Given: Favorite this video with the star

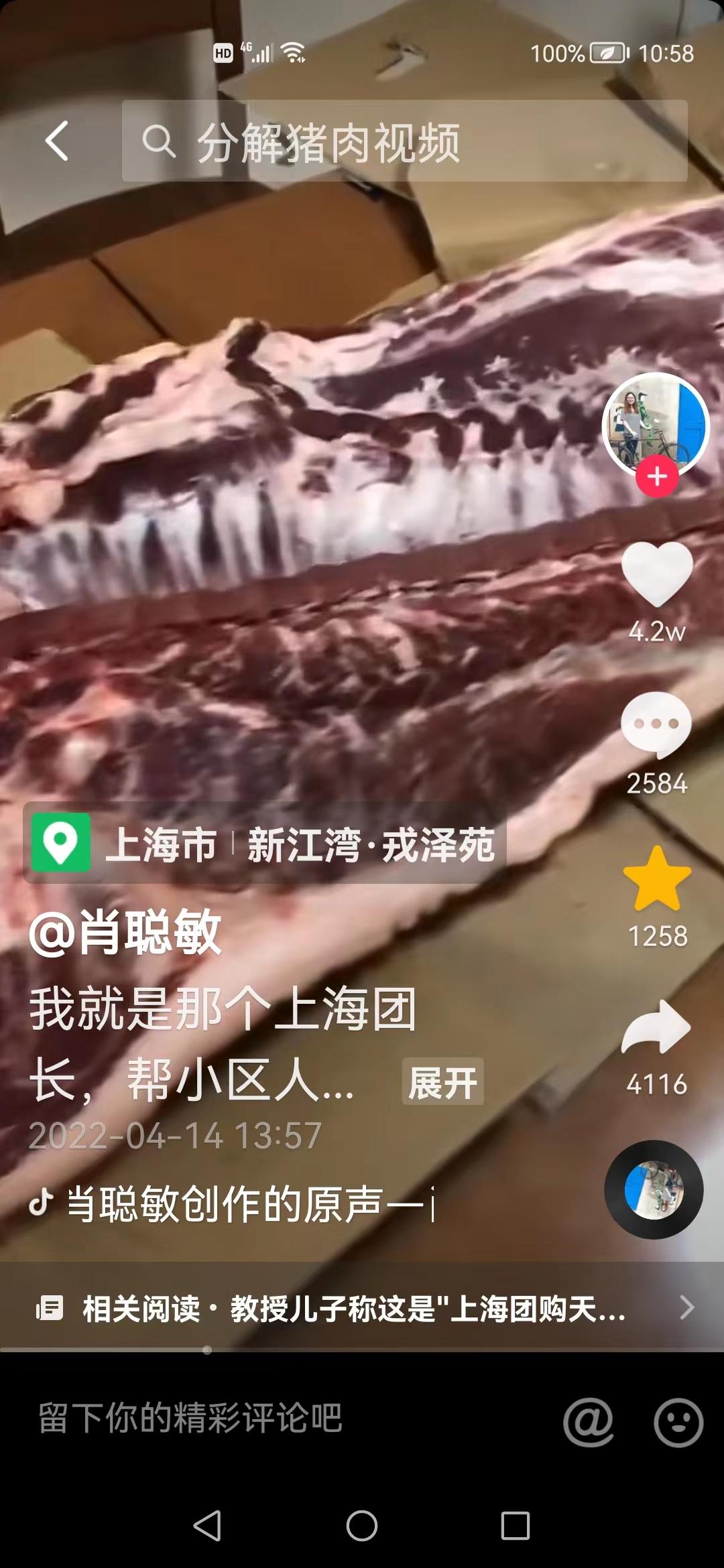Looking at the screenshot, I should pyautogui.click(x=657, y=879).
